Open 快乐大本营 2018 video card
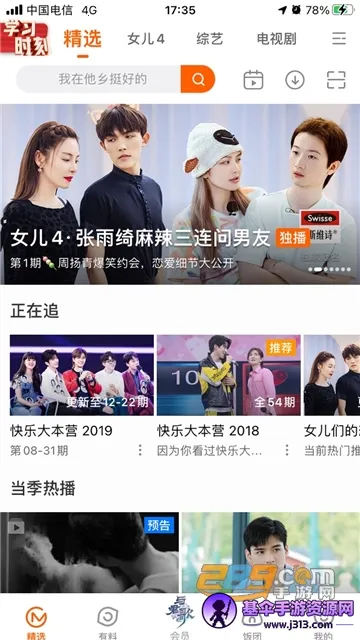Viewport: 360px width, 640px height. [229, 375]
